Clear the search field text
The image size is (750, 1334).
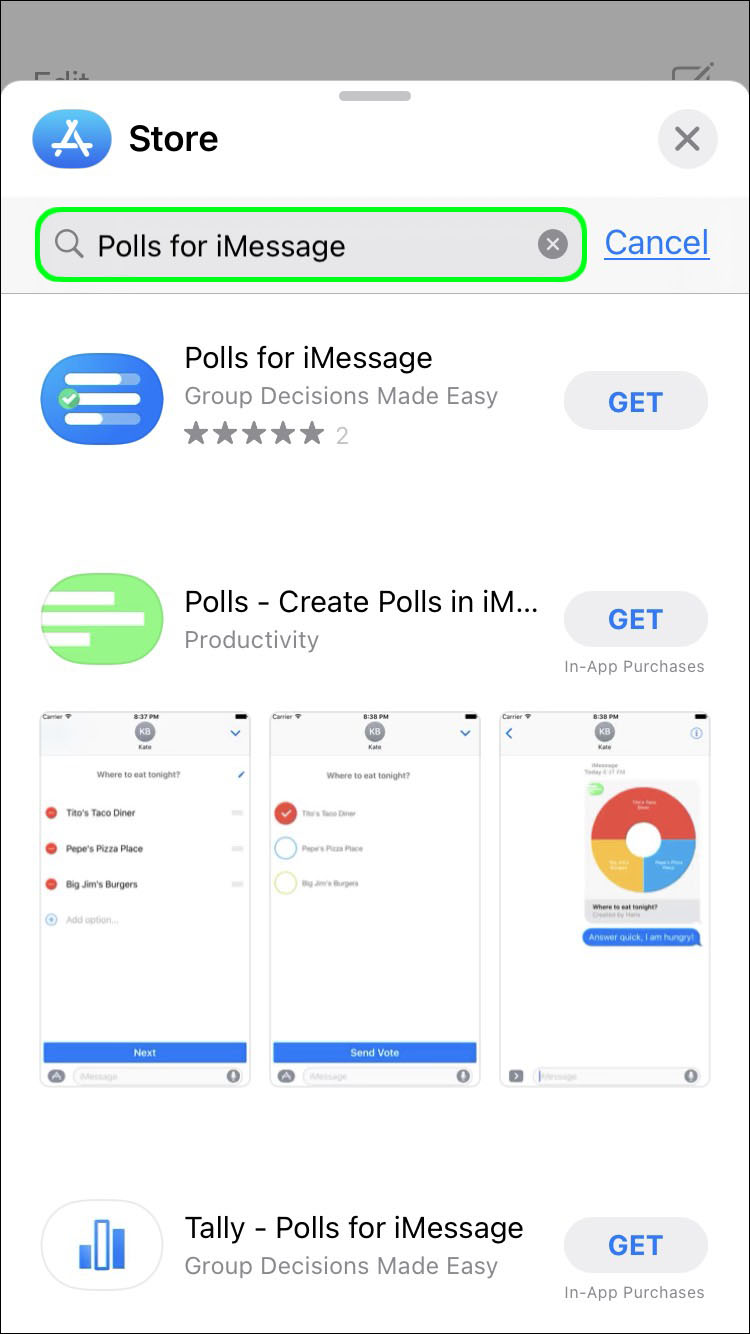click(x=552, y=244)
